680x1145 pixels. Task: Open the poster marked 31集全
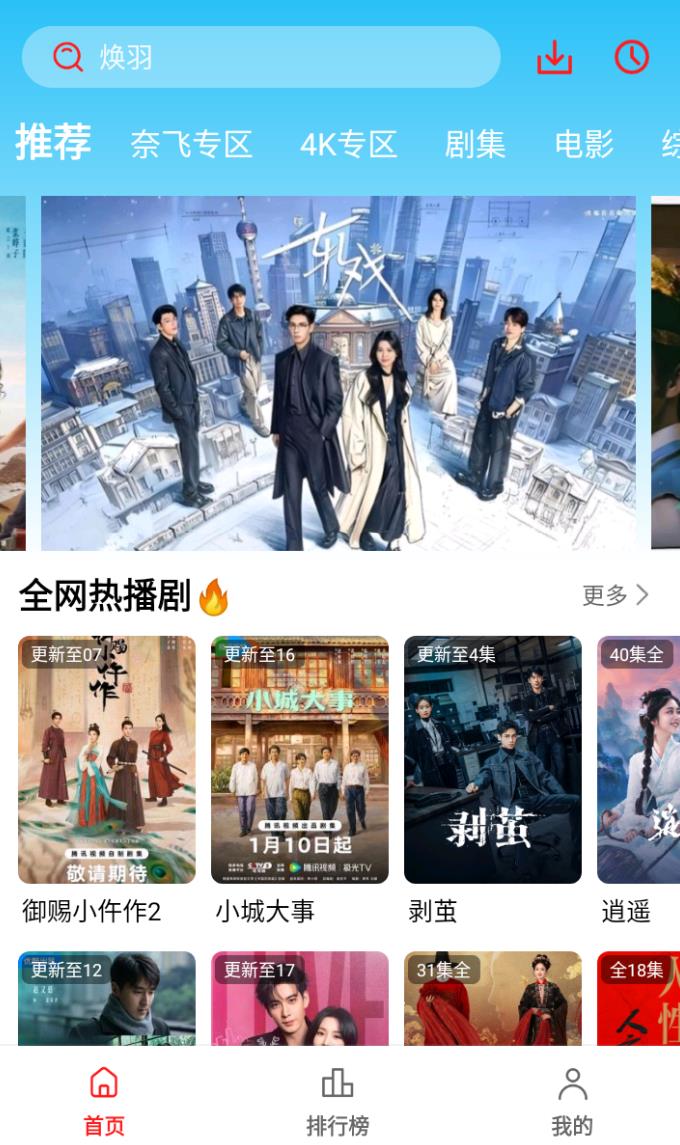pos(493,998)
